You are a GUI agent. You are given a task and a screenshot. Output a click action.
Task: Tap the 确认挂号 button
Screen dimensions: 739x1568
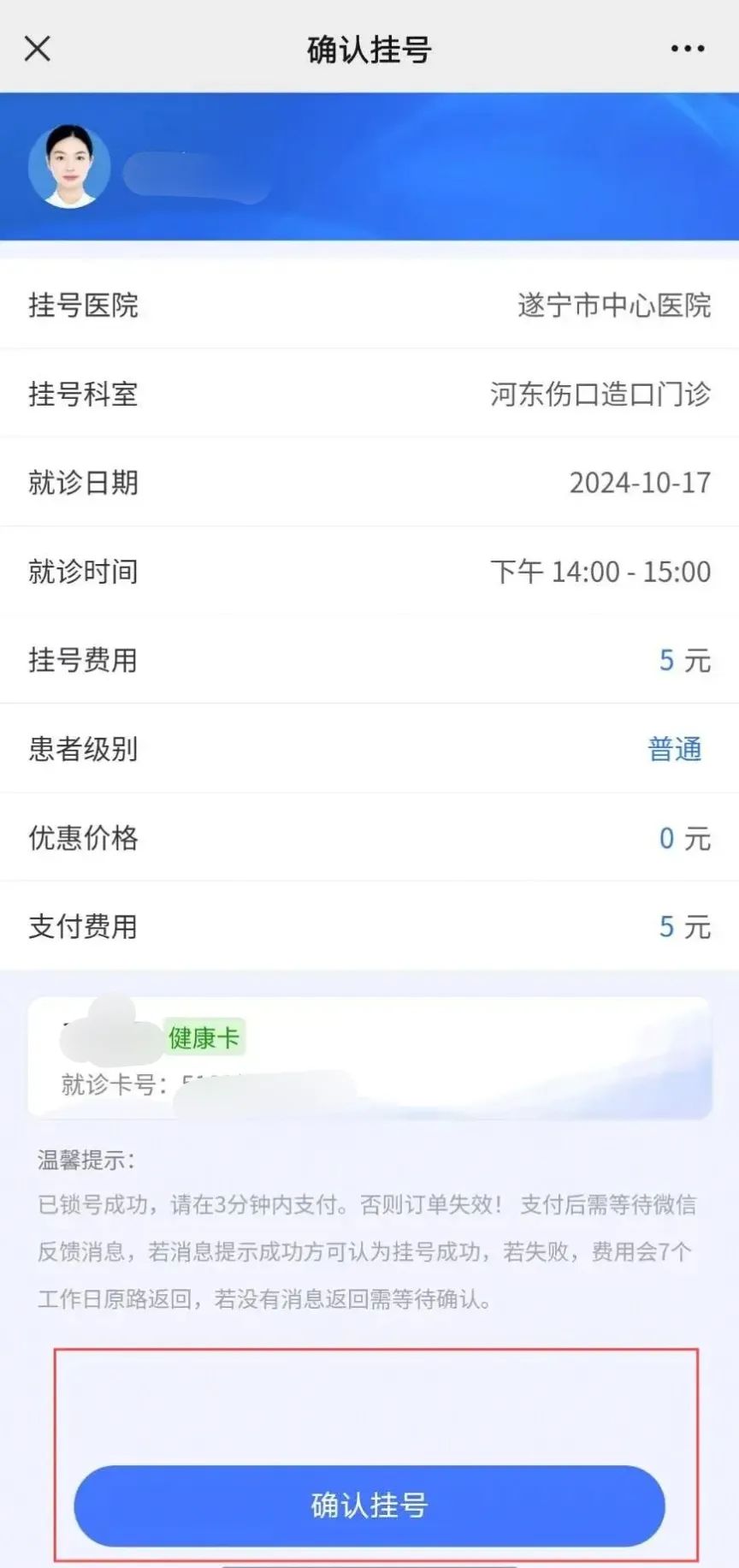[369, 1505]
